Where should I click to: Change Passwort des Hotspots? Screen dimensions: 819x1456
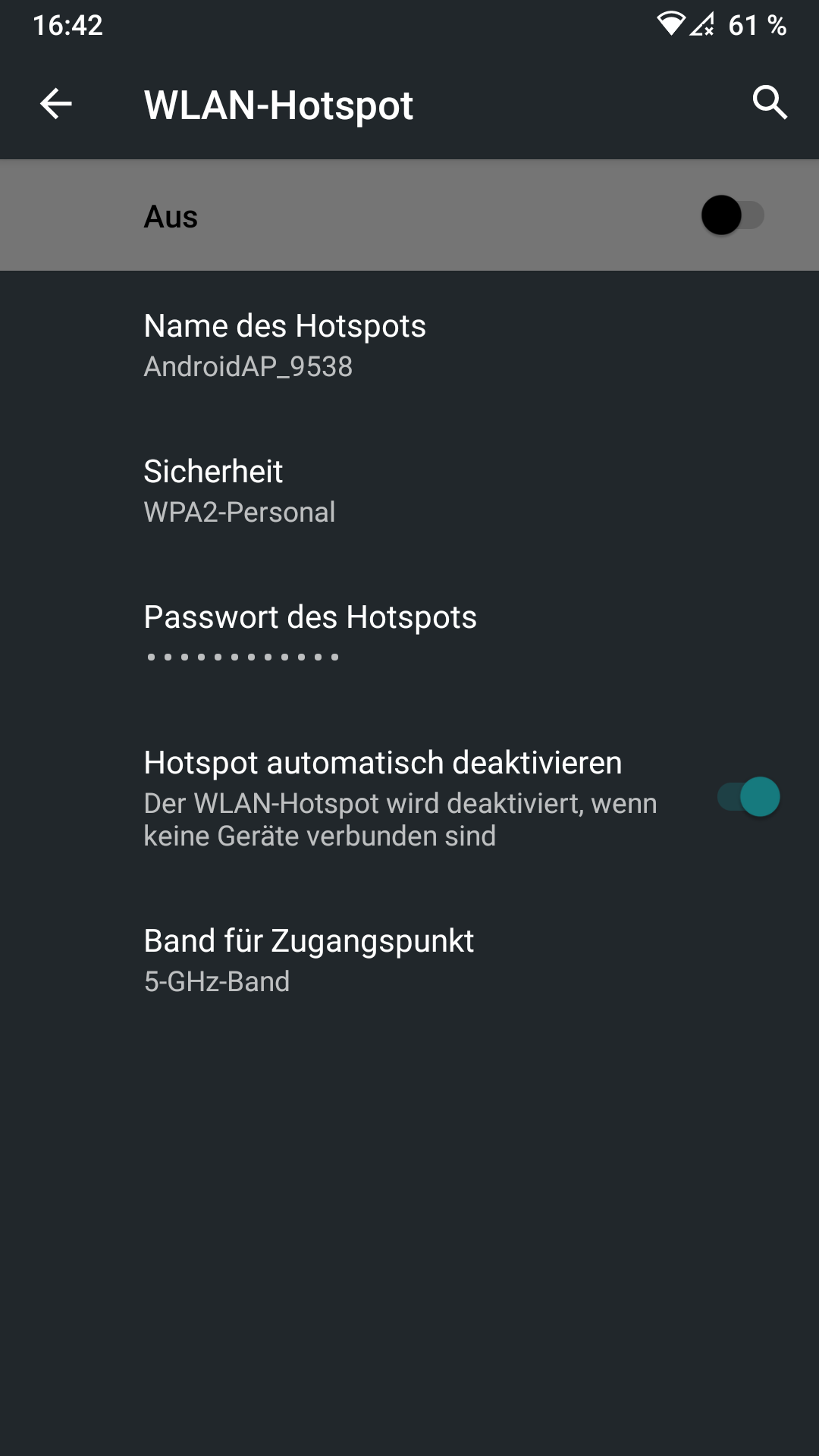tap(310, 634)
